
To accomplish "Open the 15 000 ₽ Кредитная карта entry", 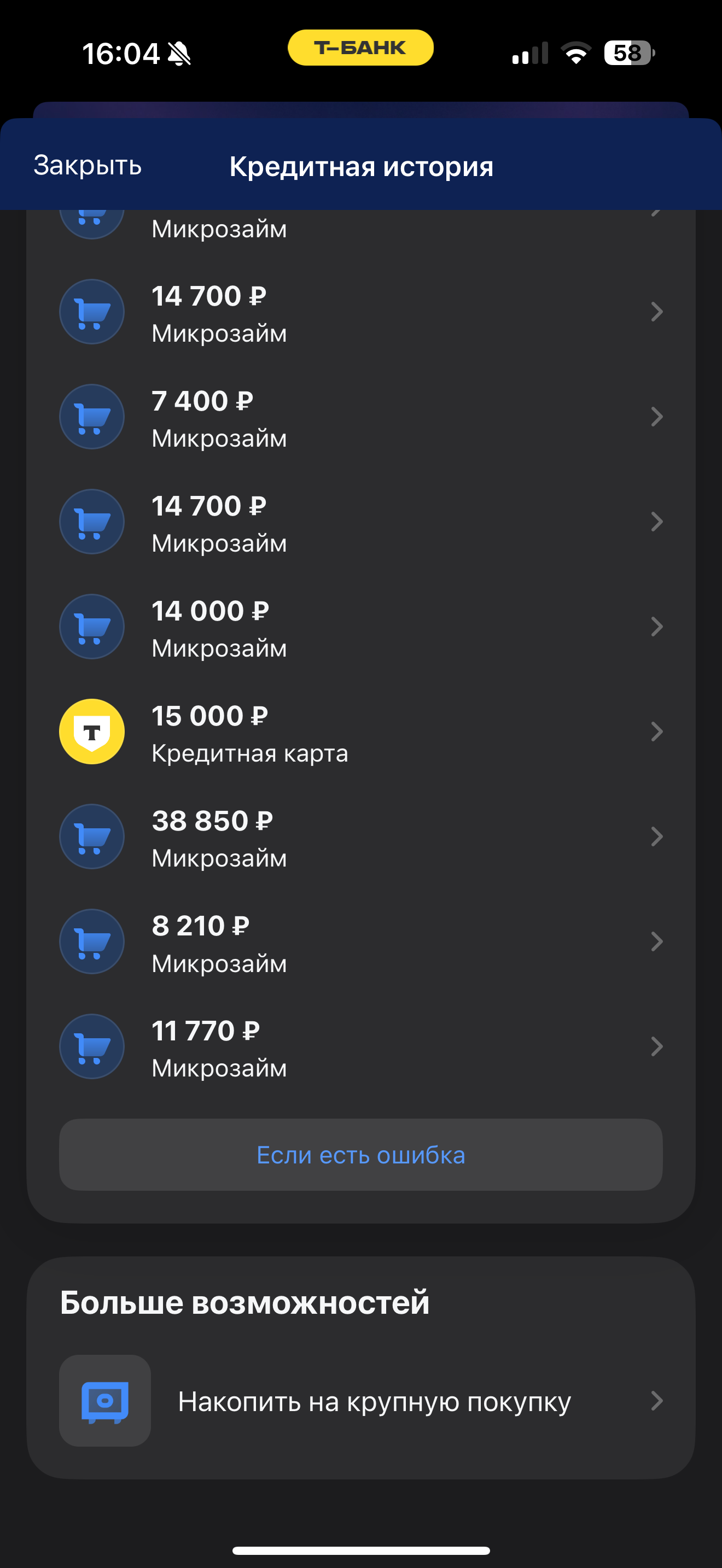I will point(361,732).
